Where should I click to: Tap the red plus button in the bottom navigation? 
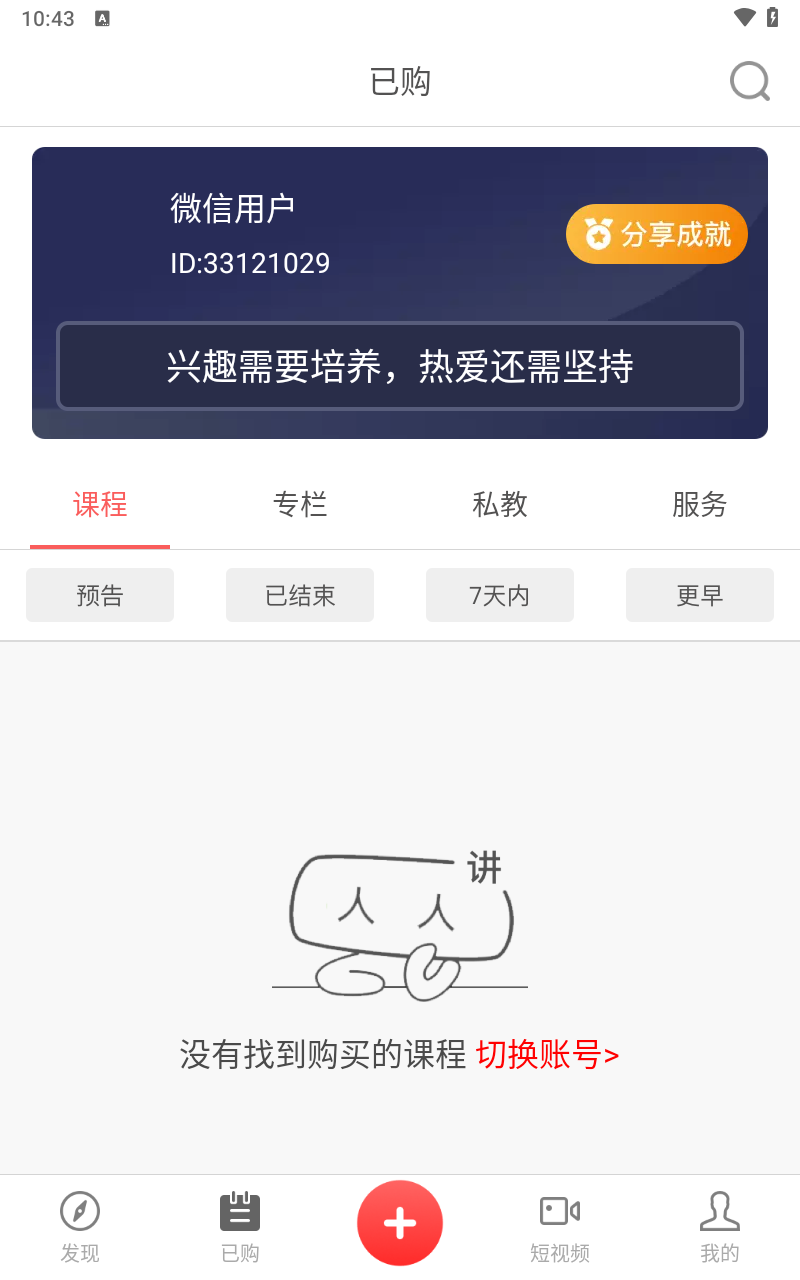400,1223
